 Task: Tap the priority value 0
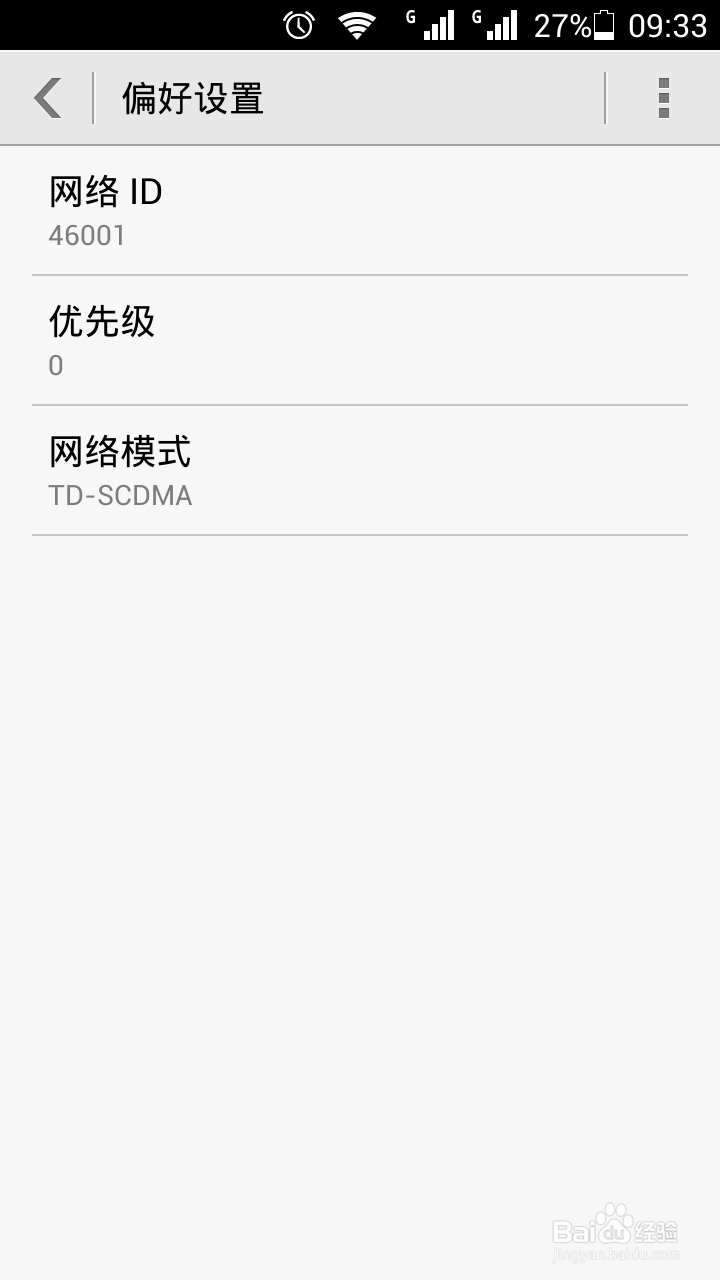(55, 365)
